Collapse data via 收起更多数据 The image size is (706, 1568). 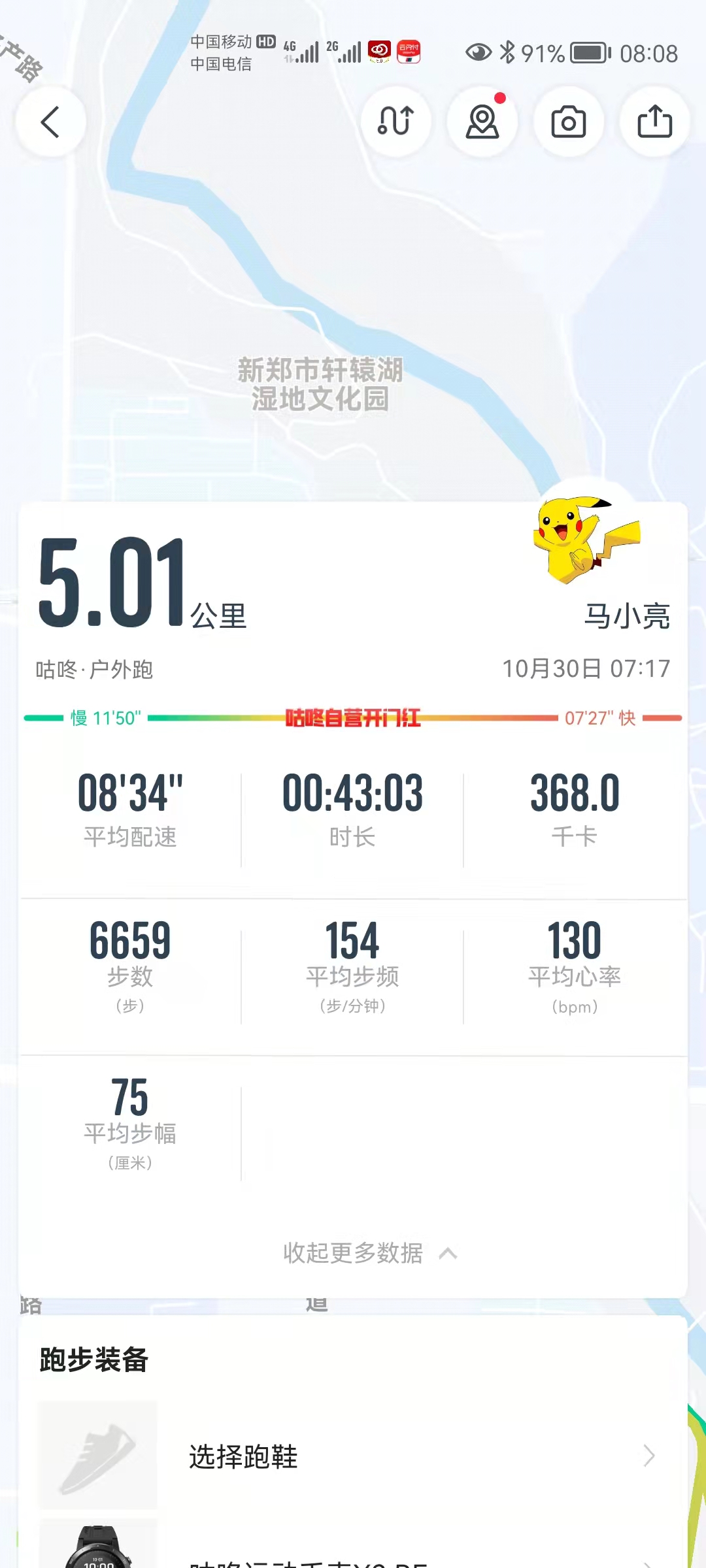click(370, 1253)
